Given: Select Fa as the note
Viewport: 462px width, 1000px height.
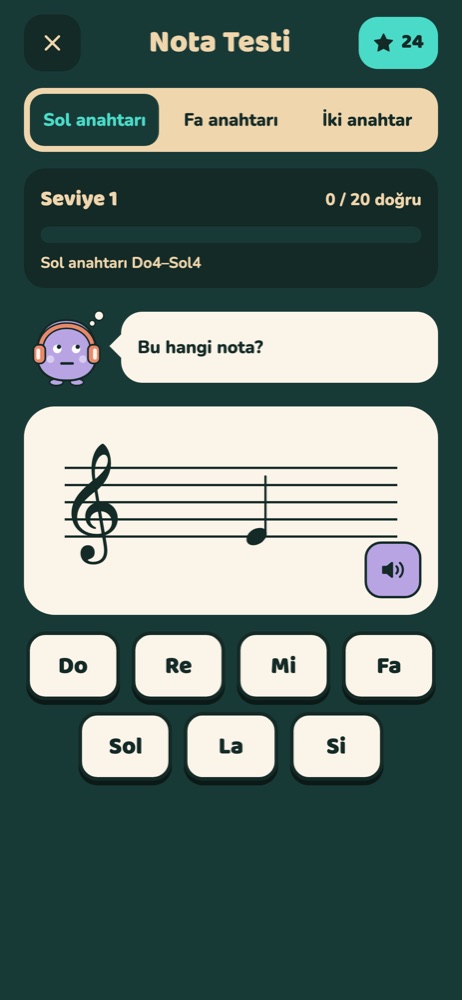Looking at the screenshot, I should tap(389, 666).
